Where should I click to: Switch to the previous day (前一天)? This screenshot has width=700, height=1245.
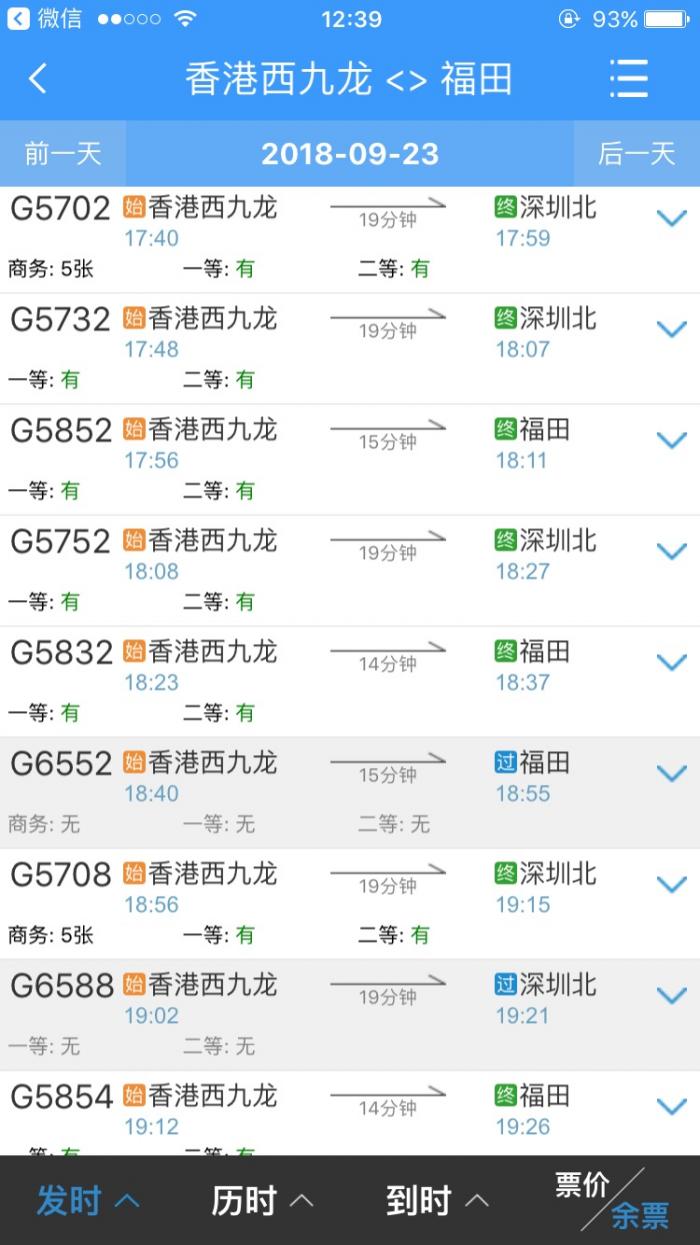click(63, 153)
